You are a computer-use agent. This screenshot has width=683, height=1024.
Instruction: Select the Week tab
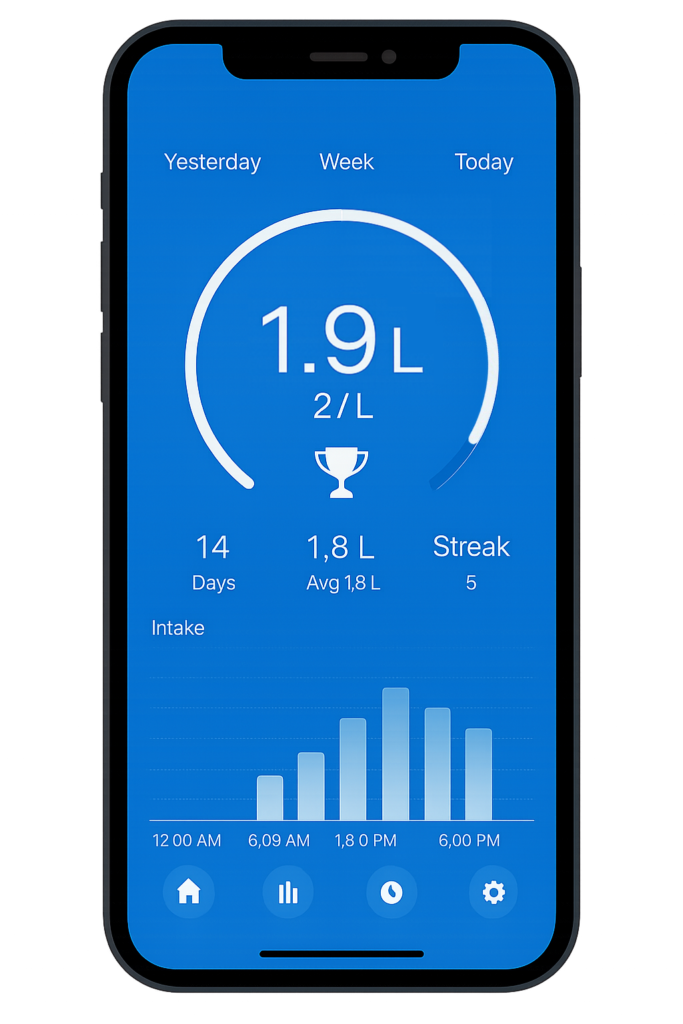click(x=346, y=162)
